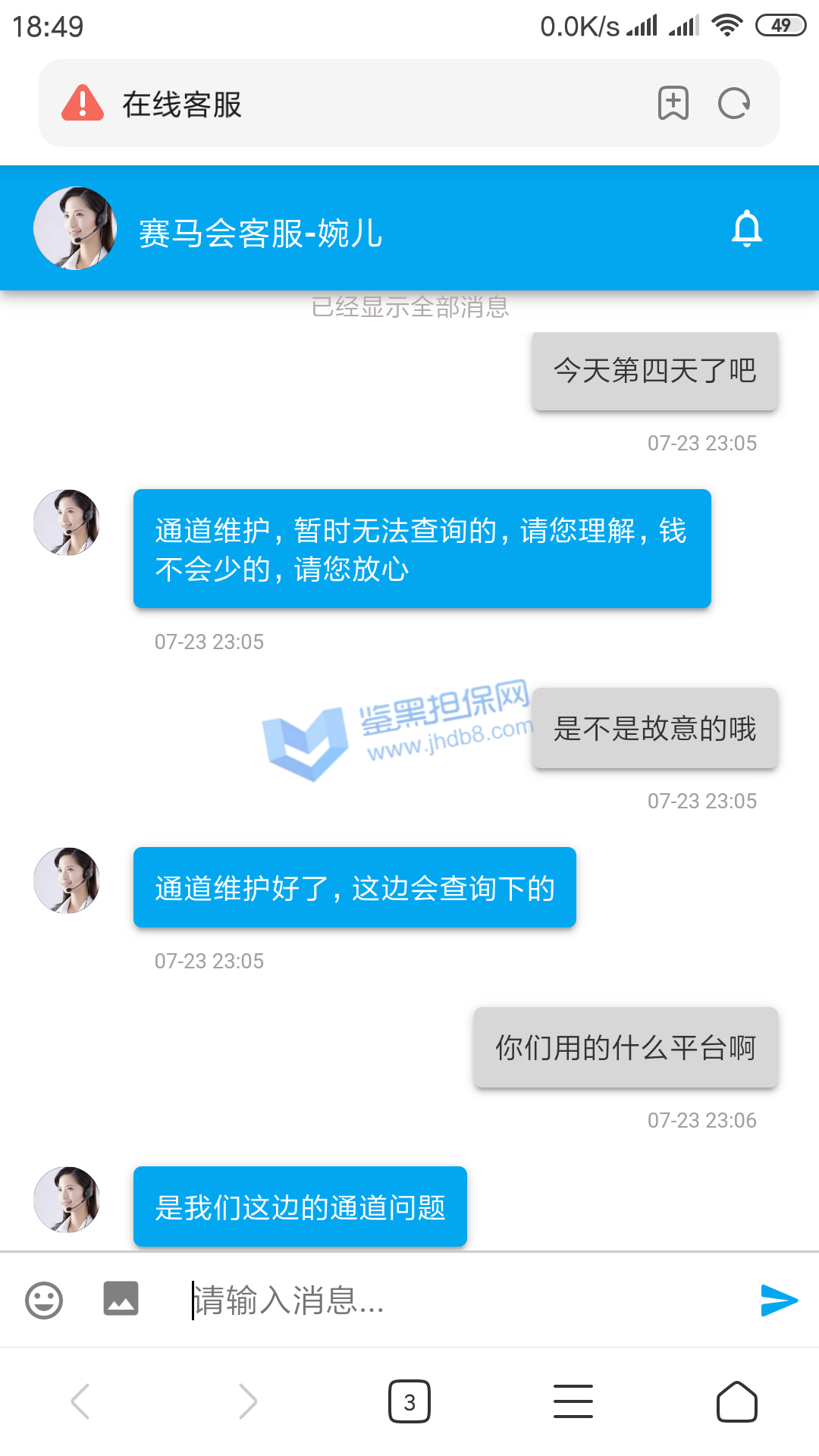The image size is (819, 1456).
Task: View the site security warning icon
Action: 83,104
